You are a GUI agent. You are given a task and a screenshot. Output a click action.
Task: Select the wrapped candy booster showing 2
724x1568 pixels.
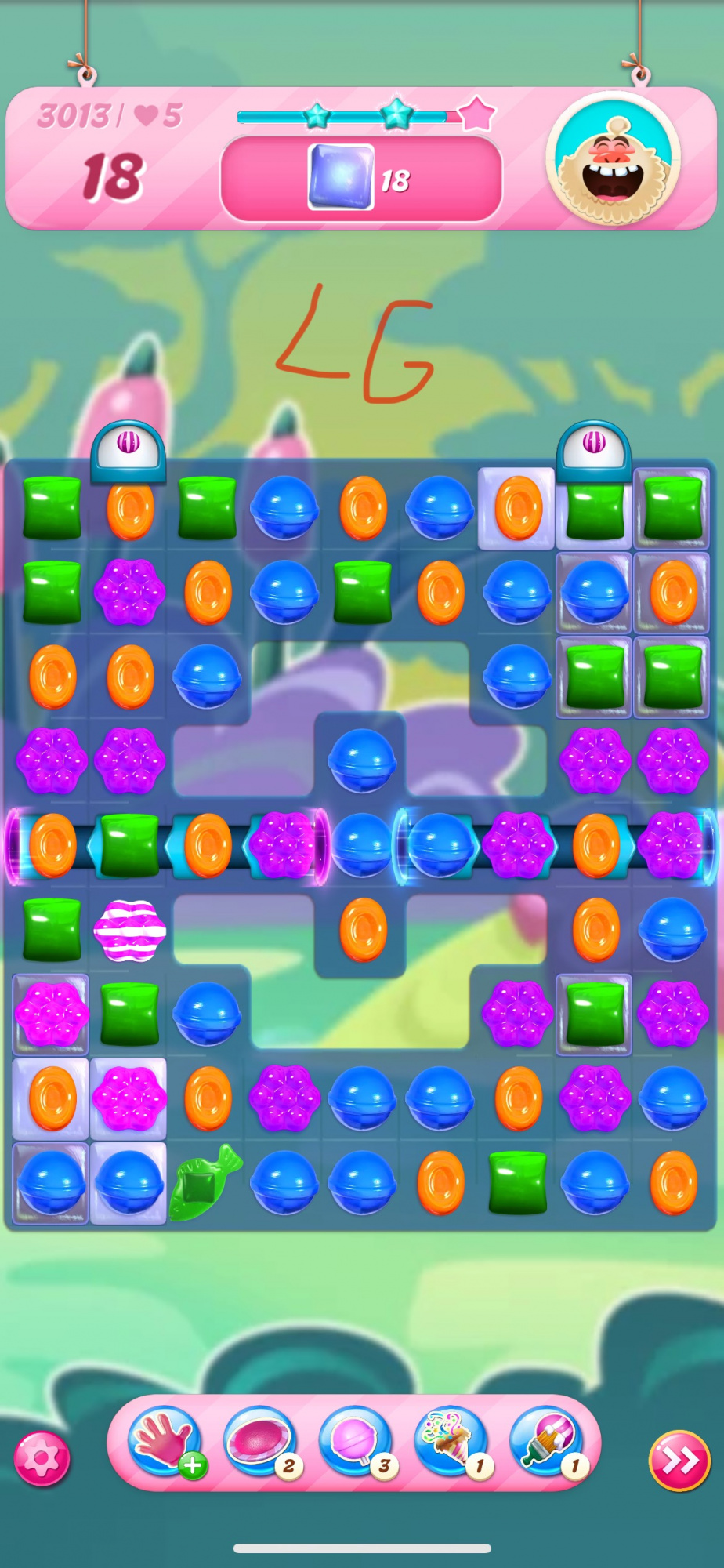tap(260, 1440)
